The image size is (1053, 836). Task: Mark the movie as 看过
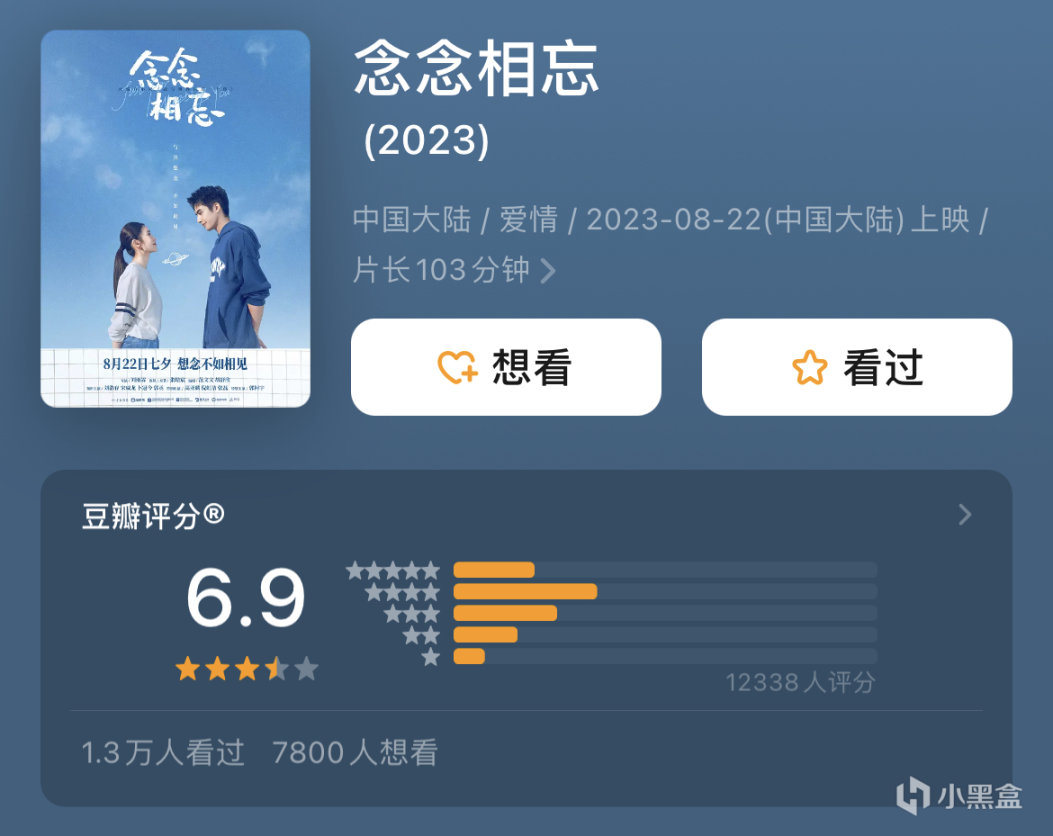856,367
